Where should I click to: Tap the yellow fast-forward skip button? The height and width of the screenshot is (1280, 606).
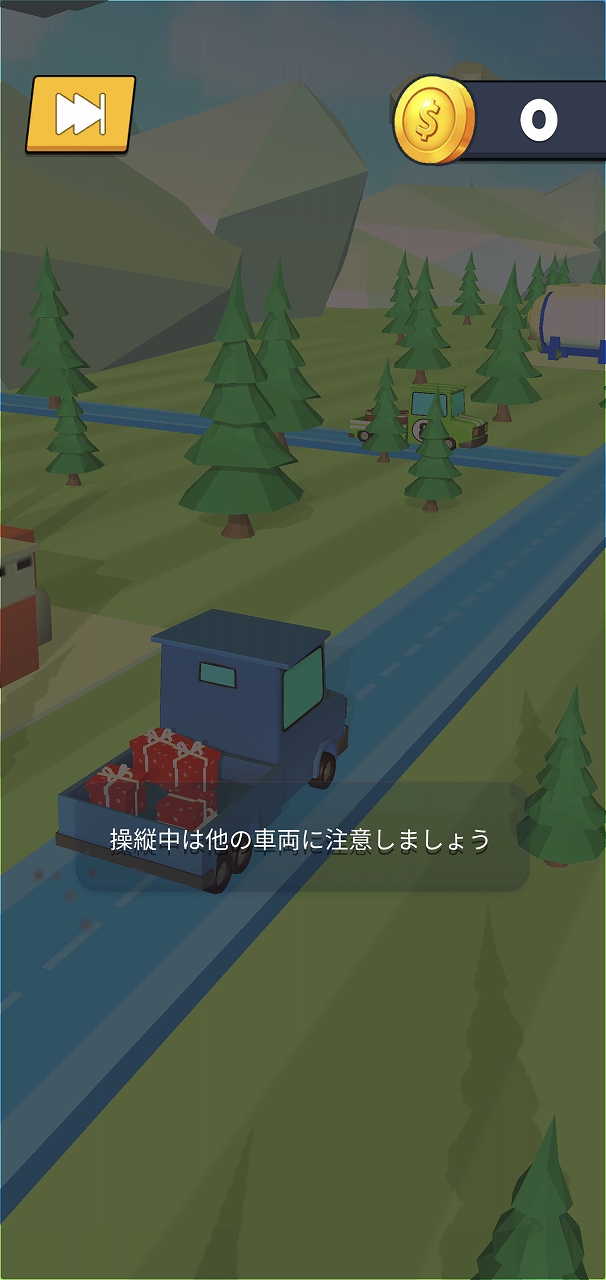coord(80,114)
